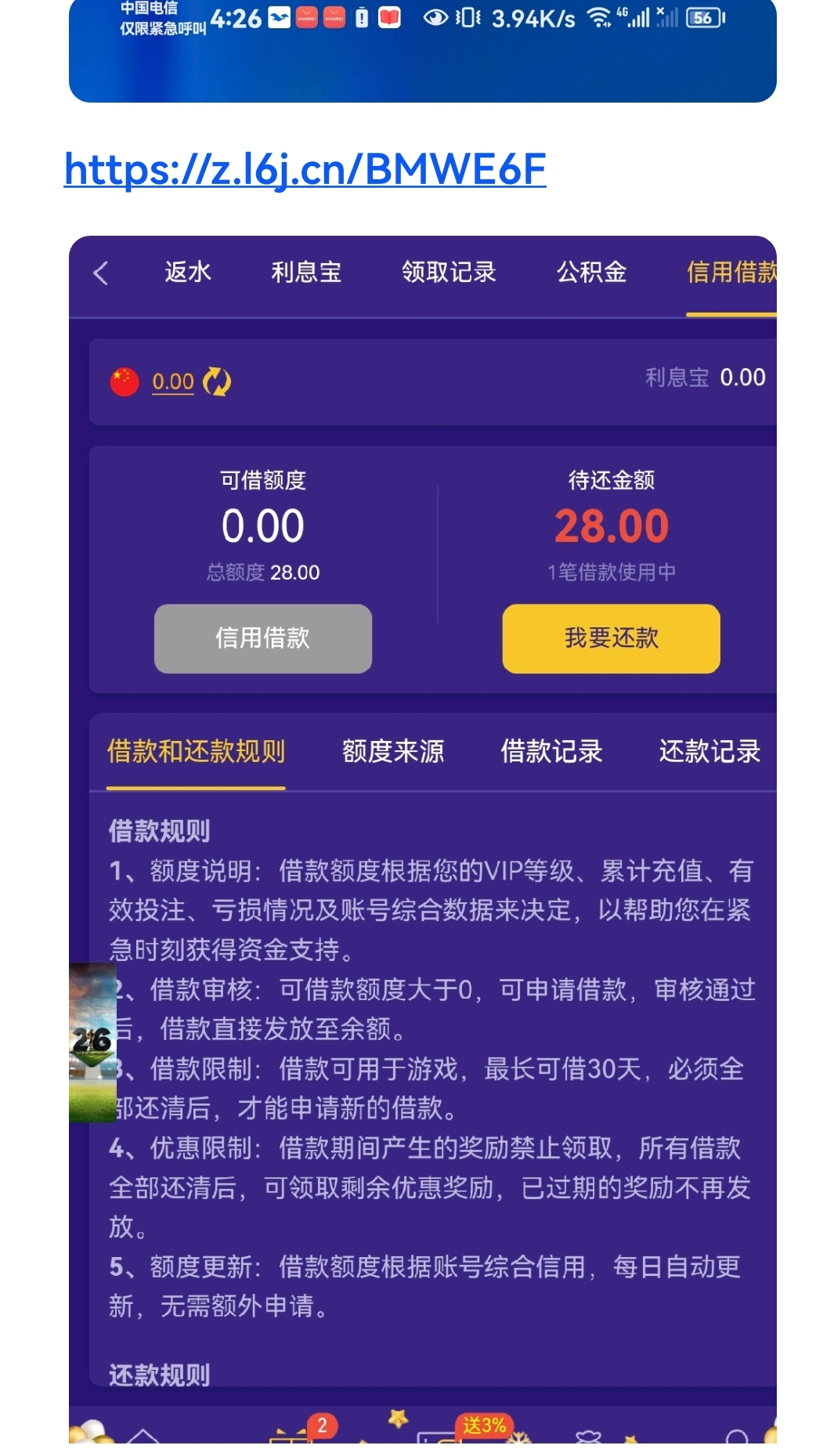Image resolution: width=823 pixels, height=1456 pixels.
Task: Open the z.l6j.cn/BMWE6F link
Action: tap(305, 169)
